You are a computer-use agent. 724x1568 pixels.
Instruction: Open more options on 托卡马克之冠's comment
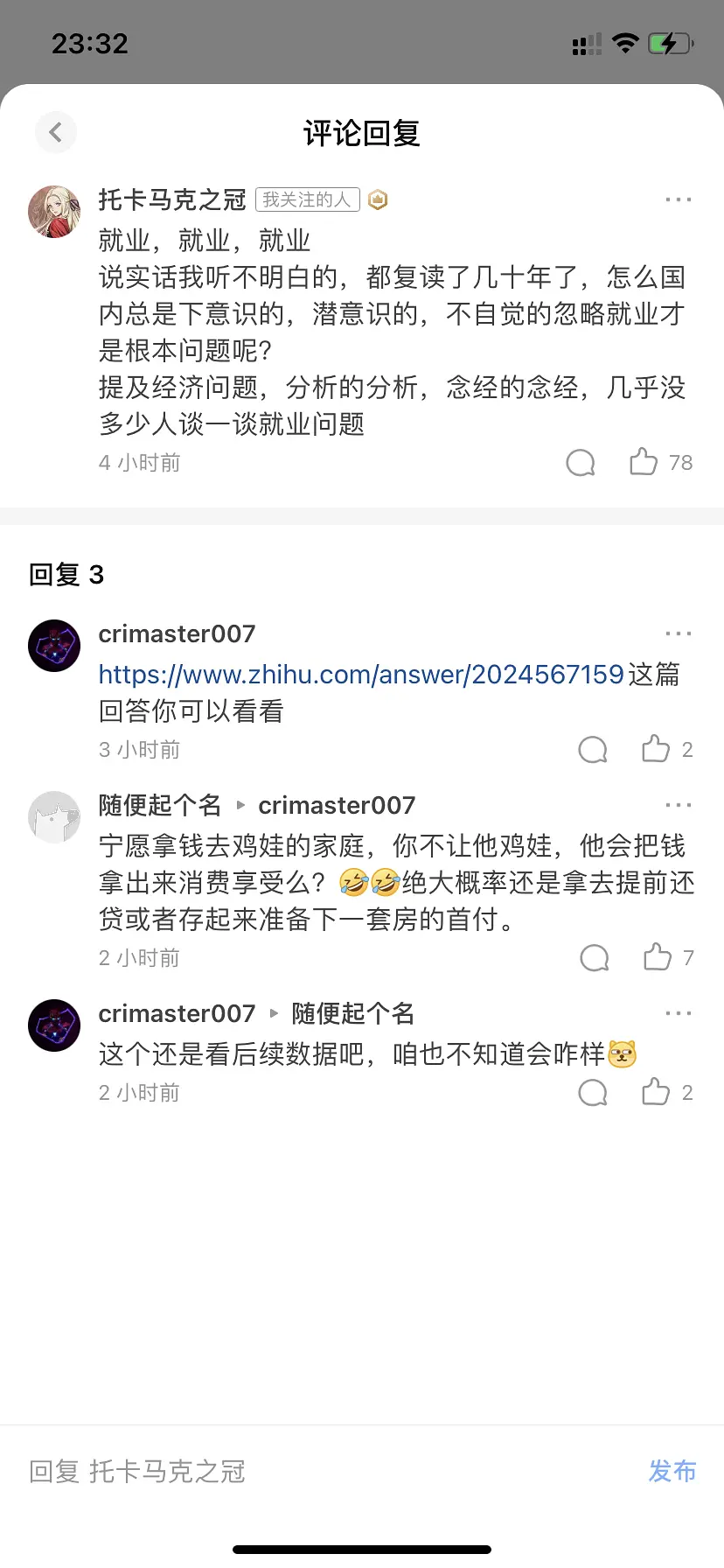click(x=678, y=200)
